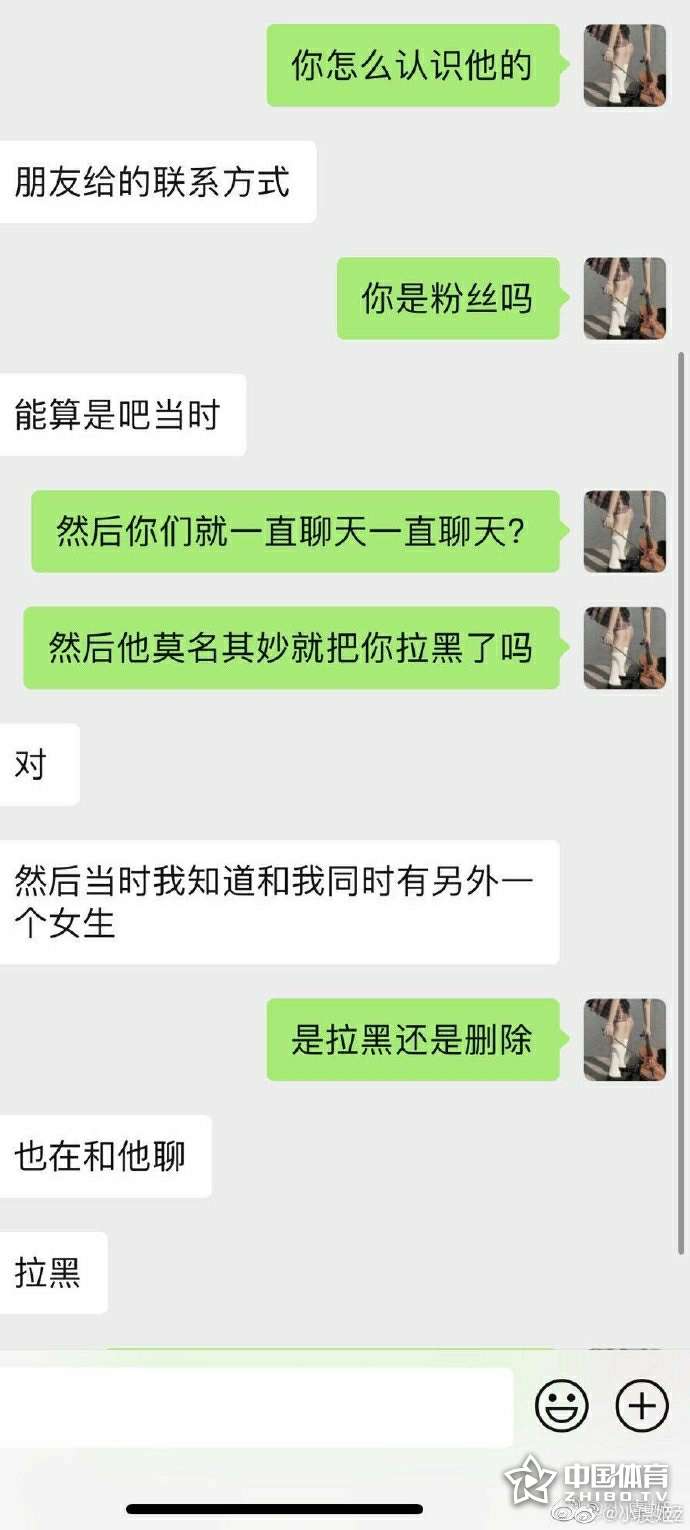Tap the avatar beside "你怎么认识他的"
690x1530 pixels.
pyautogui.click(x=625, y=66)
